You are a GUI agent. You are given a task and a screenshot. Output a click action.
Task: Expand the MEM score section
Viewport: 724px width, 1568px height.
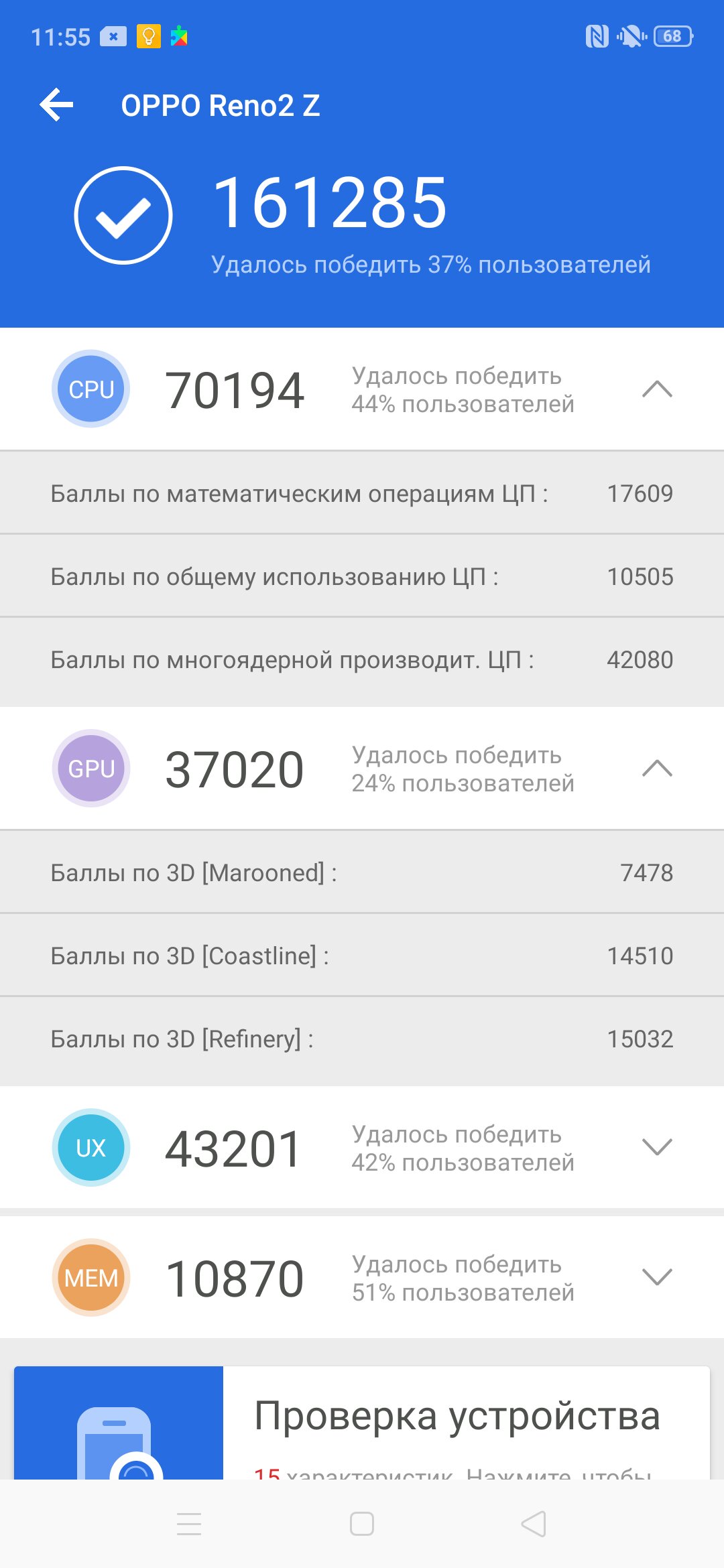[x=657, y=1277]
